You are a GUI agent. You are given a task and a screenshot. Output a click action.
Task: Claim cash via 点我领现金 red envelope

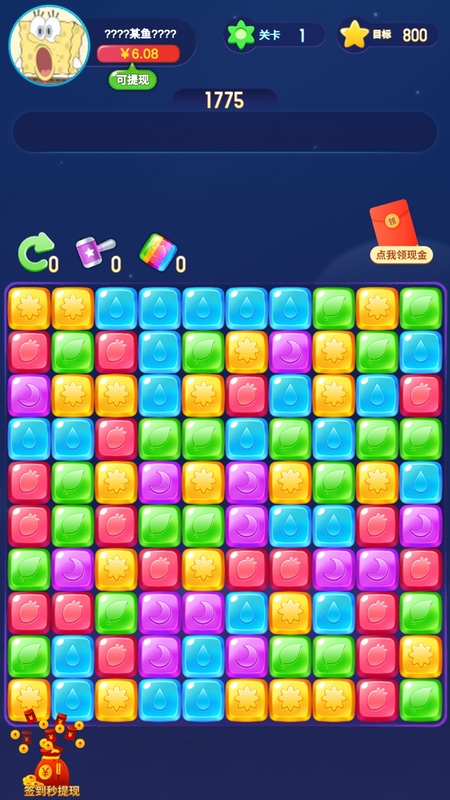(x=401, y=232)
